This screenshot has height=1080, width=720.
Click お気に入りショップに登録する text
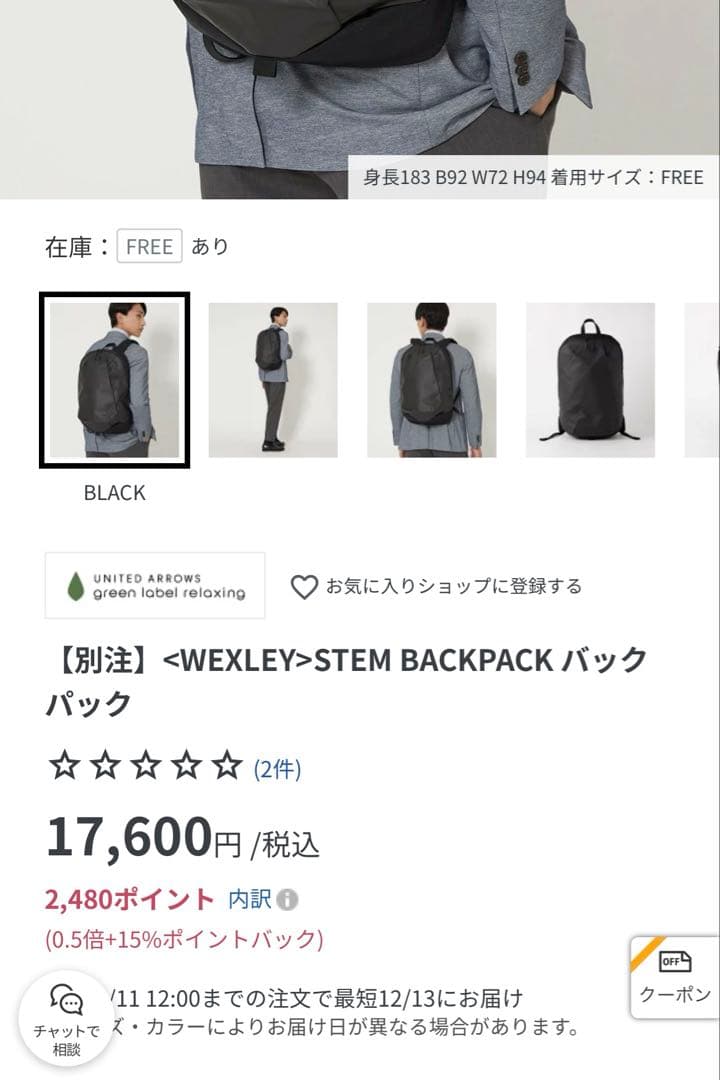[x=455, y=589]
